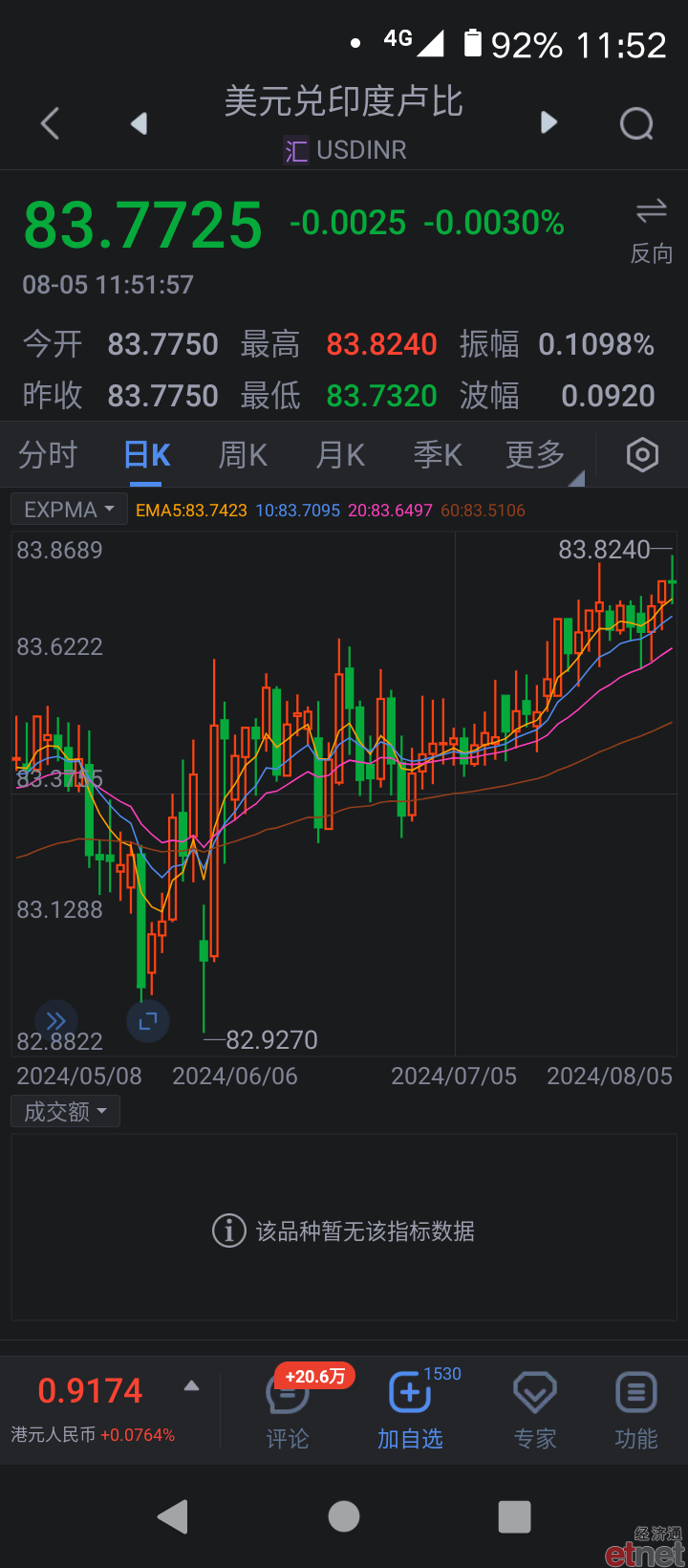688x1568 pixels.
Task: Open the 成交额 indicator dropdown
Action: pos(65,1111)
